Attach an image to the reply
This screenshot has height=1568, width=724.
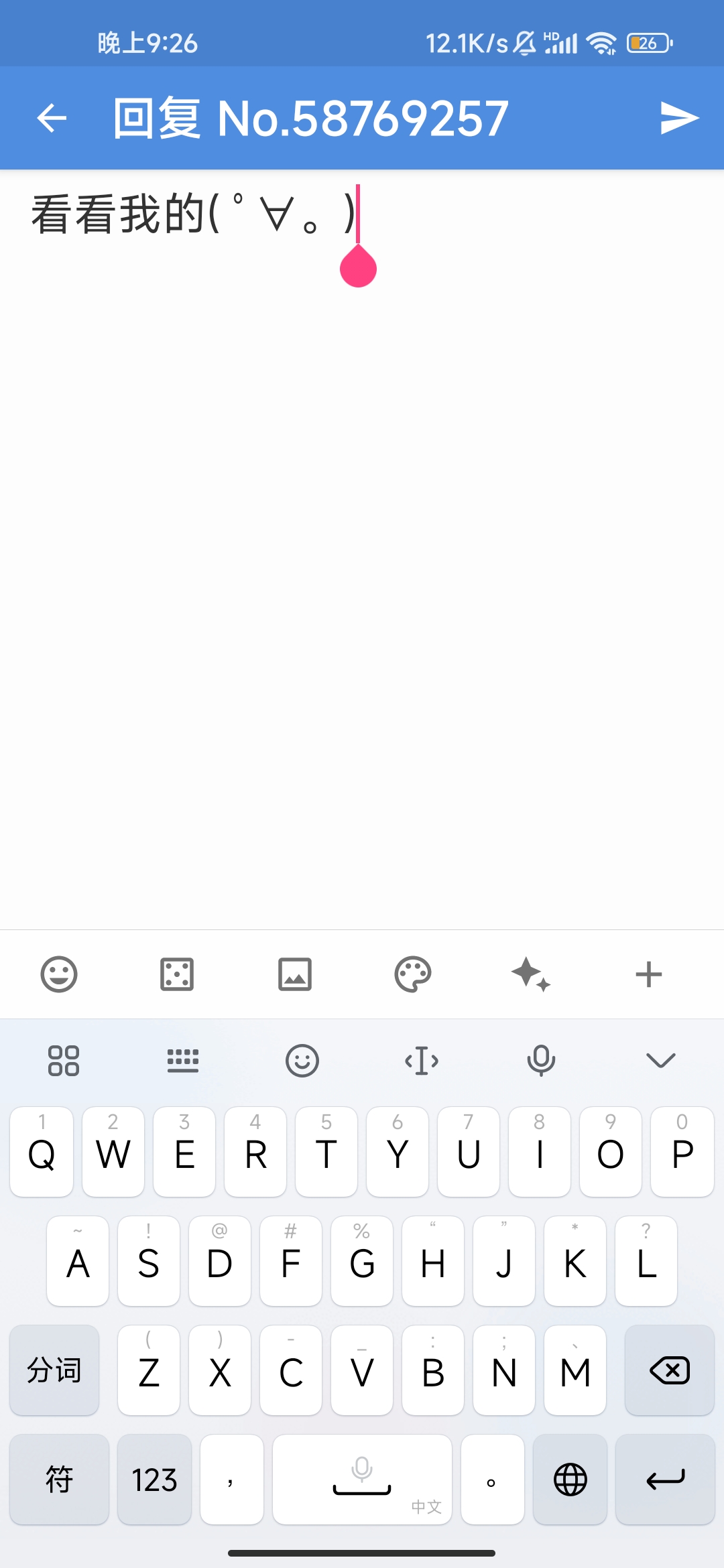pos(295,974)
